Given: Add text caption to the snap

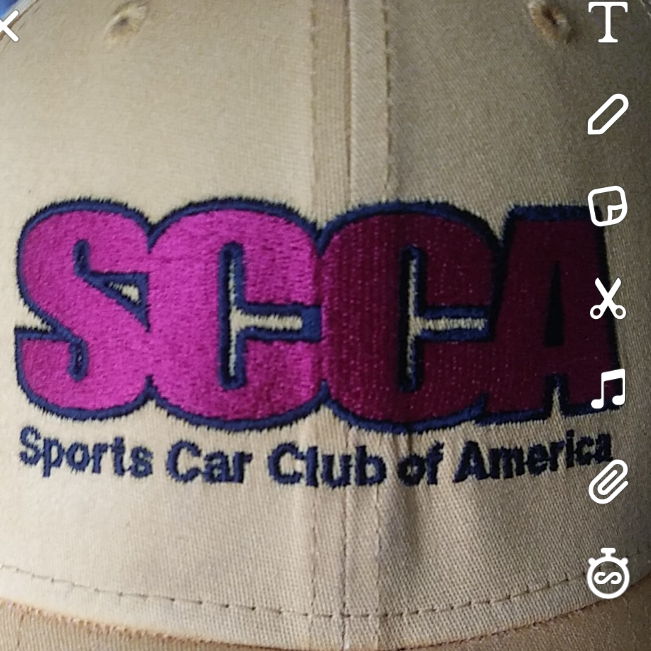Looking at the screenshot, I should point(607,24).
